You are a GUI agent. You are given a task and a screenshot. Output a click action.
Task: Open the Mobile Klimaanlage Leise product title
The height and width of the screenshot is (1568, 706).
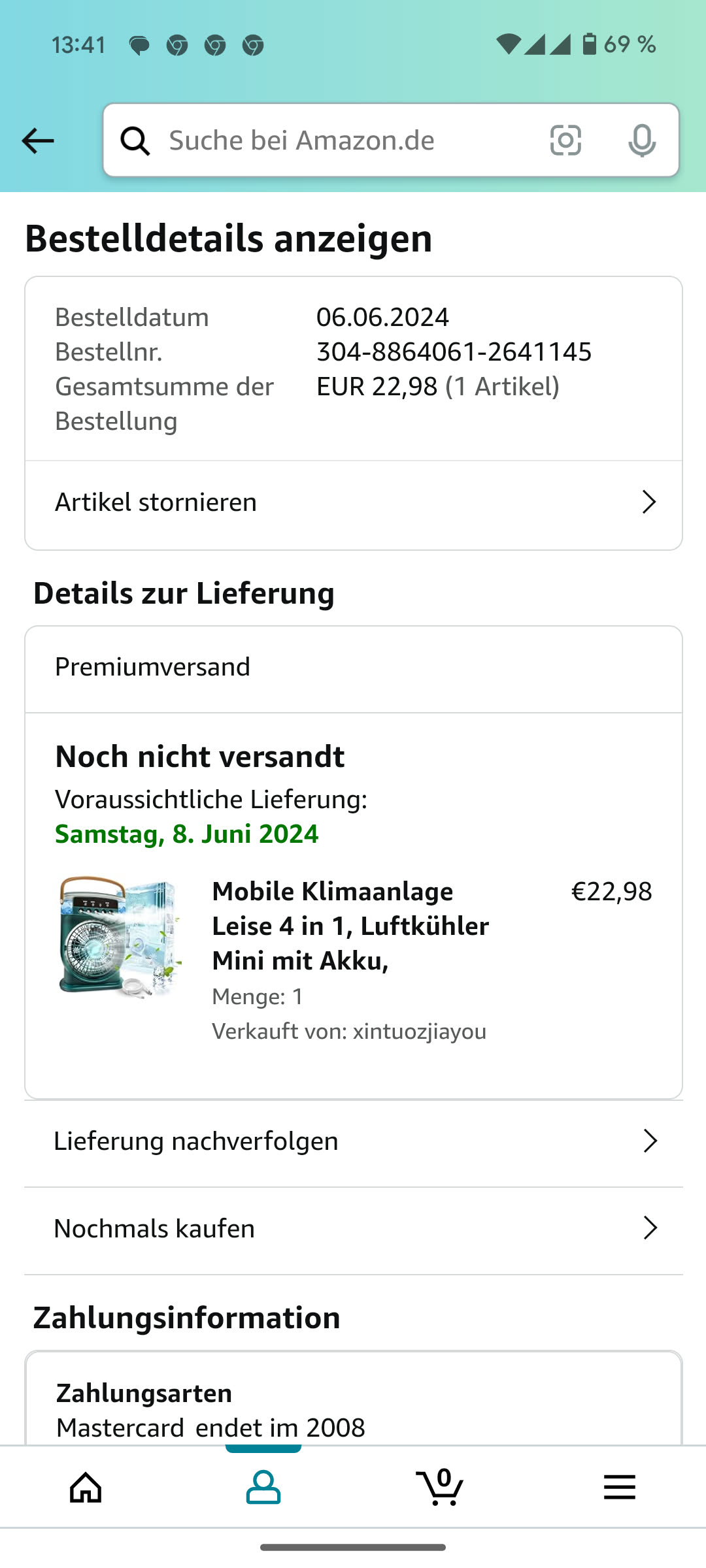(350, 926)
